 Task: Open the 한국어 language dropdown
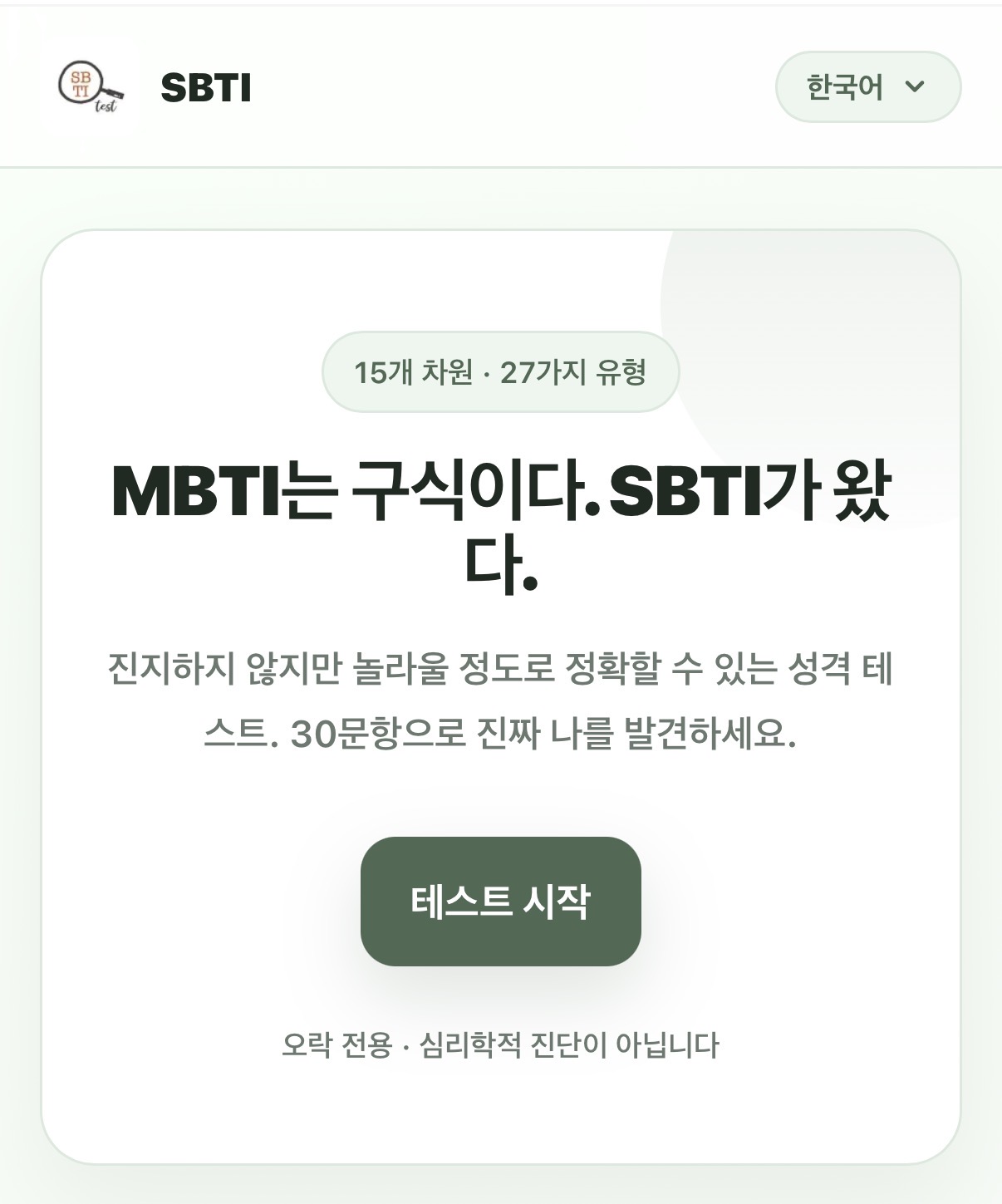pyautogui.click(x=867, y=87)
